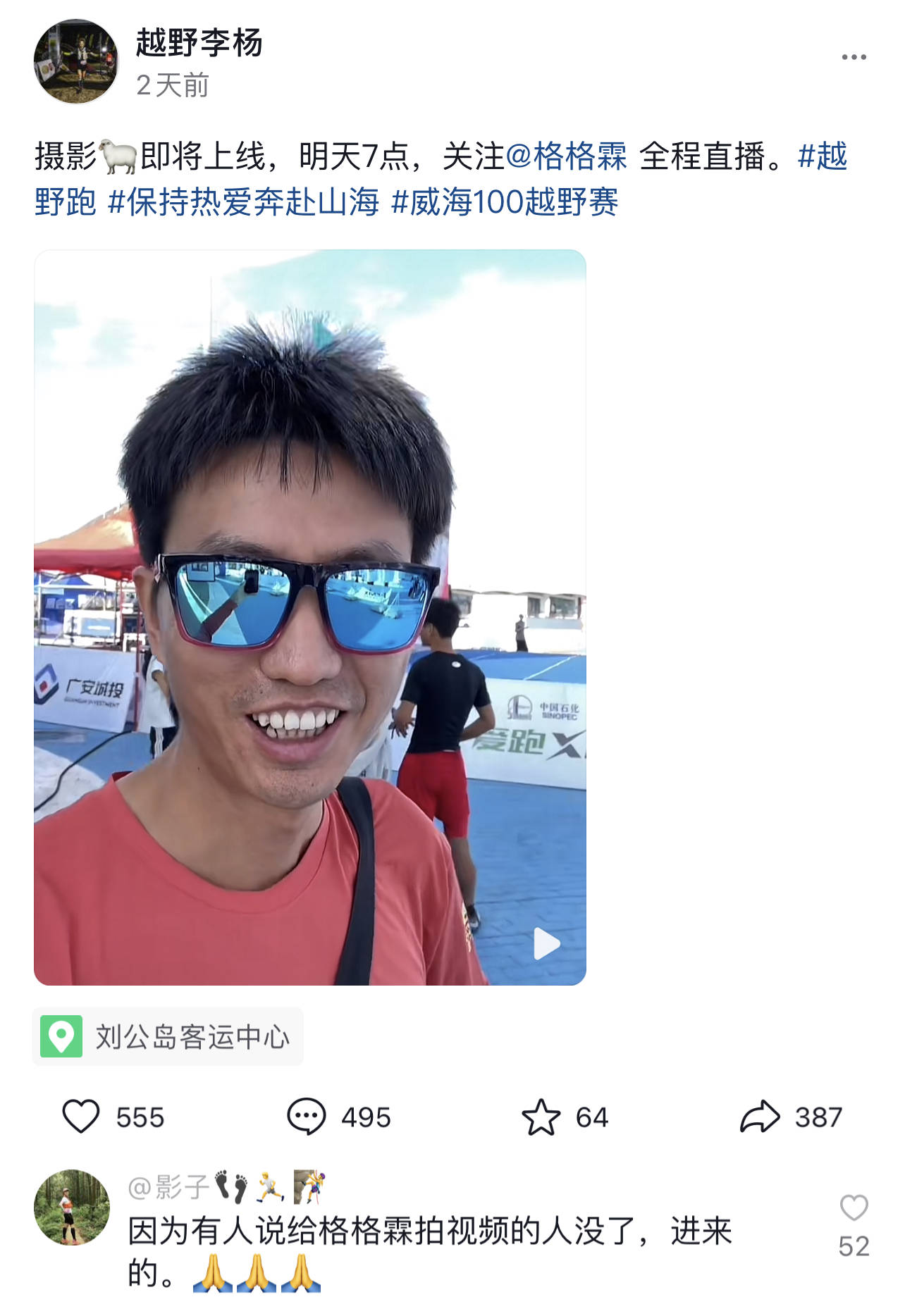Open commenter 影子's avatar

pyautogui.click(x=72, y=1207)
